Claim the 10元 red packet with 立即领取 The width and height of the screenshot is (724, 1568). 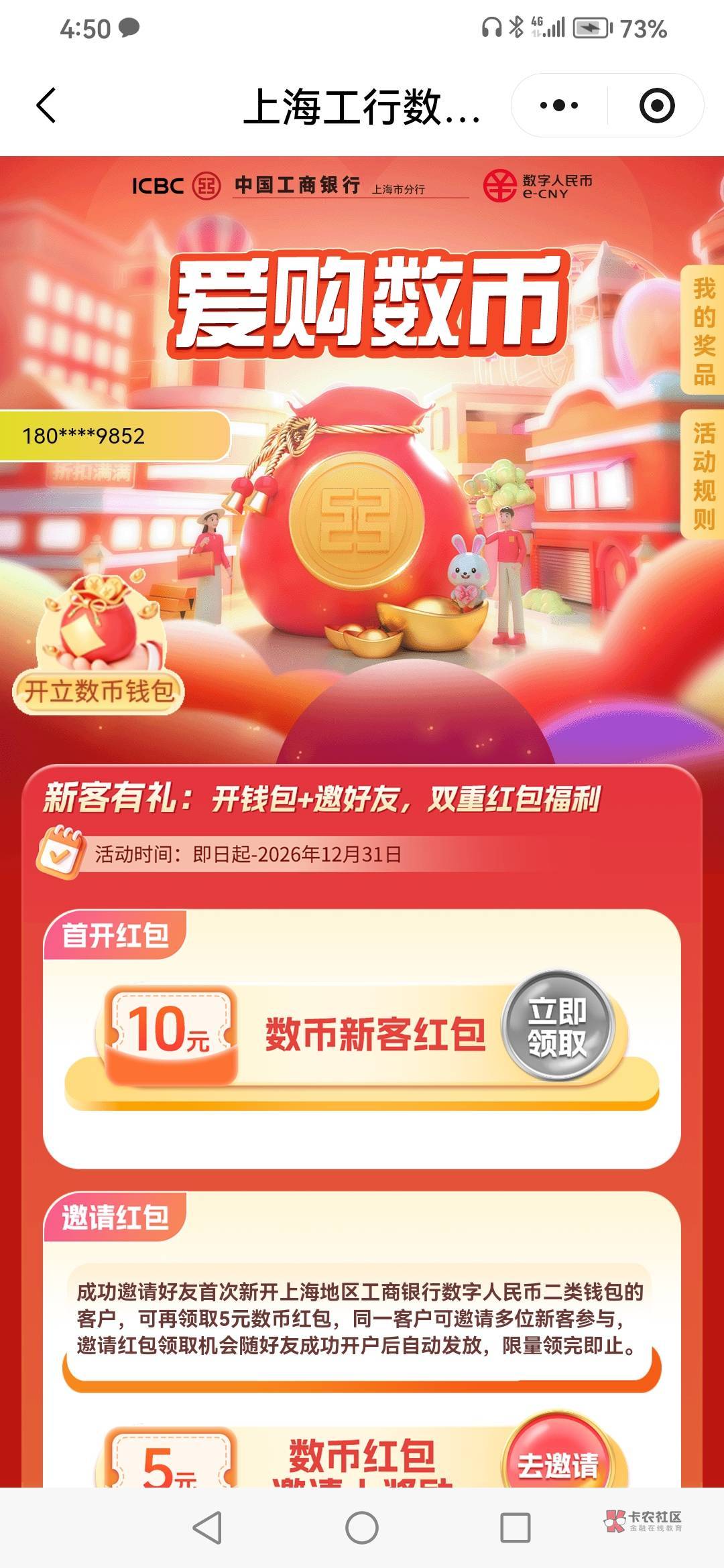click(x=557, y=1026)
